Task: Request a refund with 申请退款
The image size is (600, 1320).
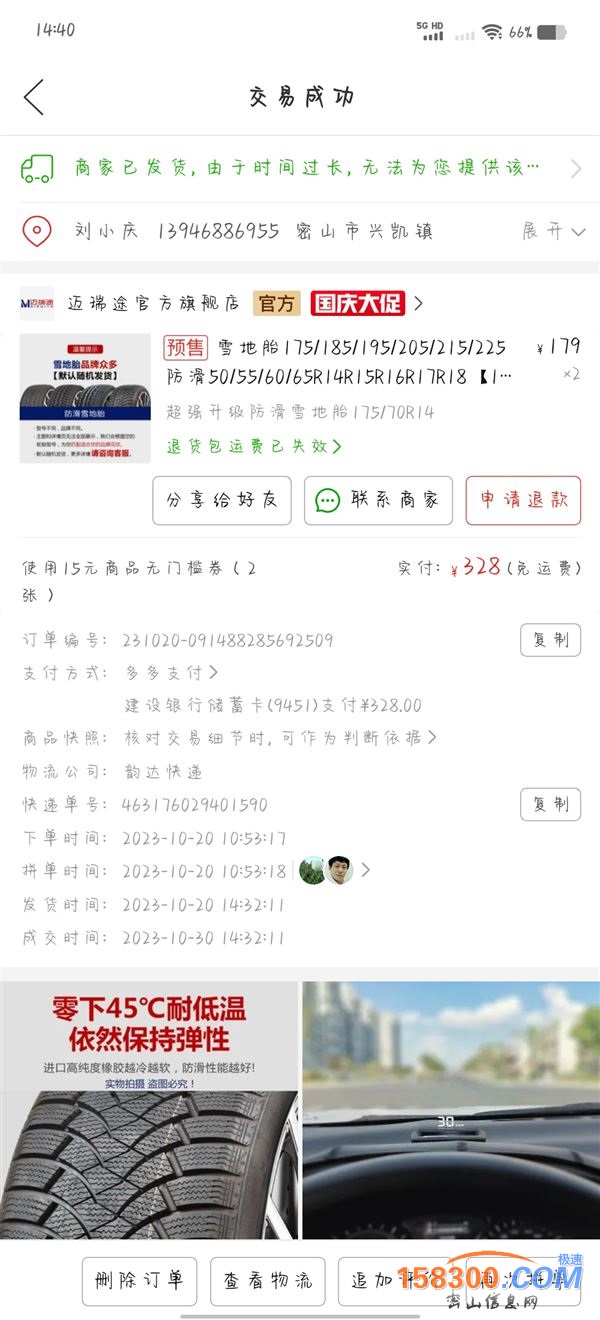Action: [523, 501]
